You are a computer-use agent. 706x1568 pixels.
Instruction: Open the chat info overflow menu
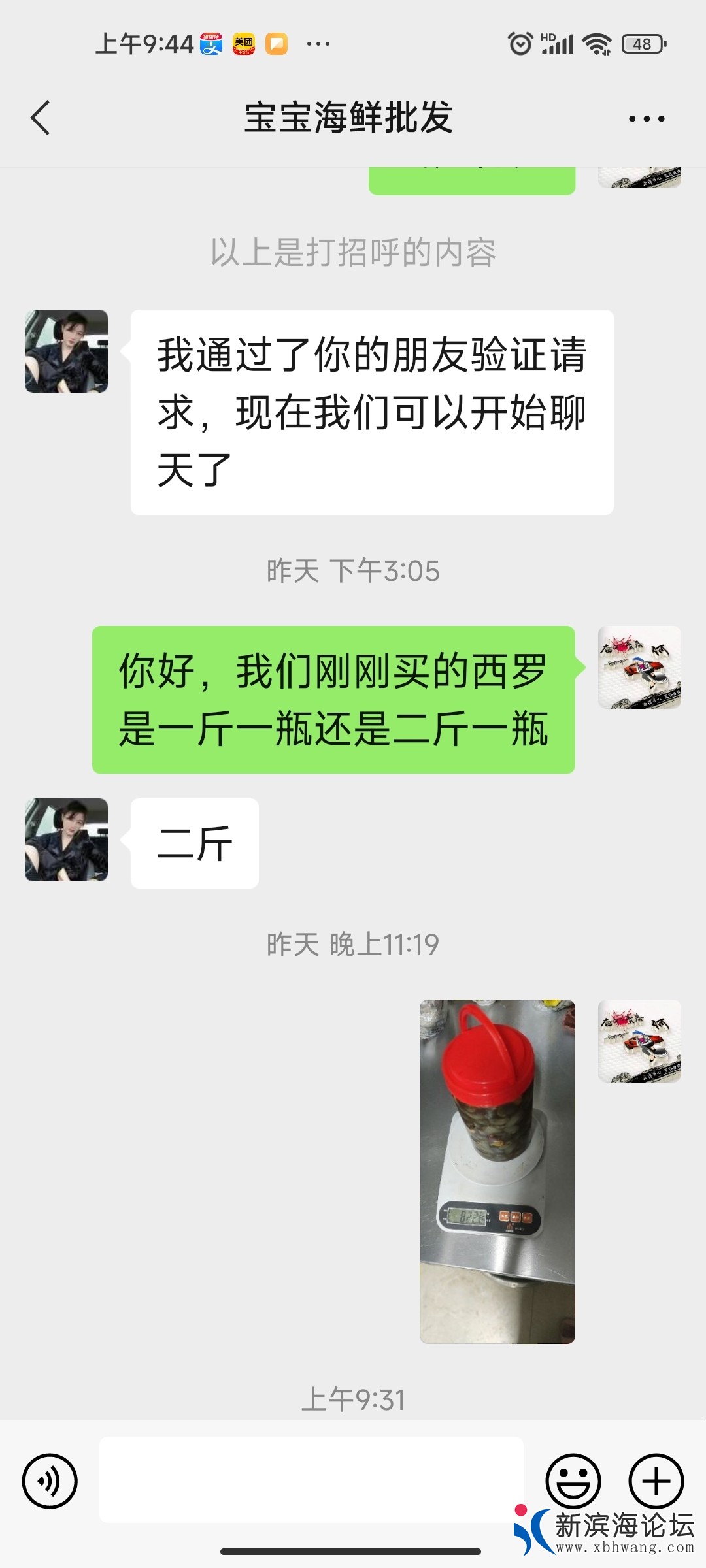[646, 118]
